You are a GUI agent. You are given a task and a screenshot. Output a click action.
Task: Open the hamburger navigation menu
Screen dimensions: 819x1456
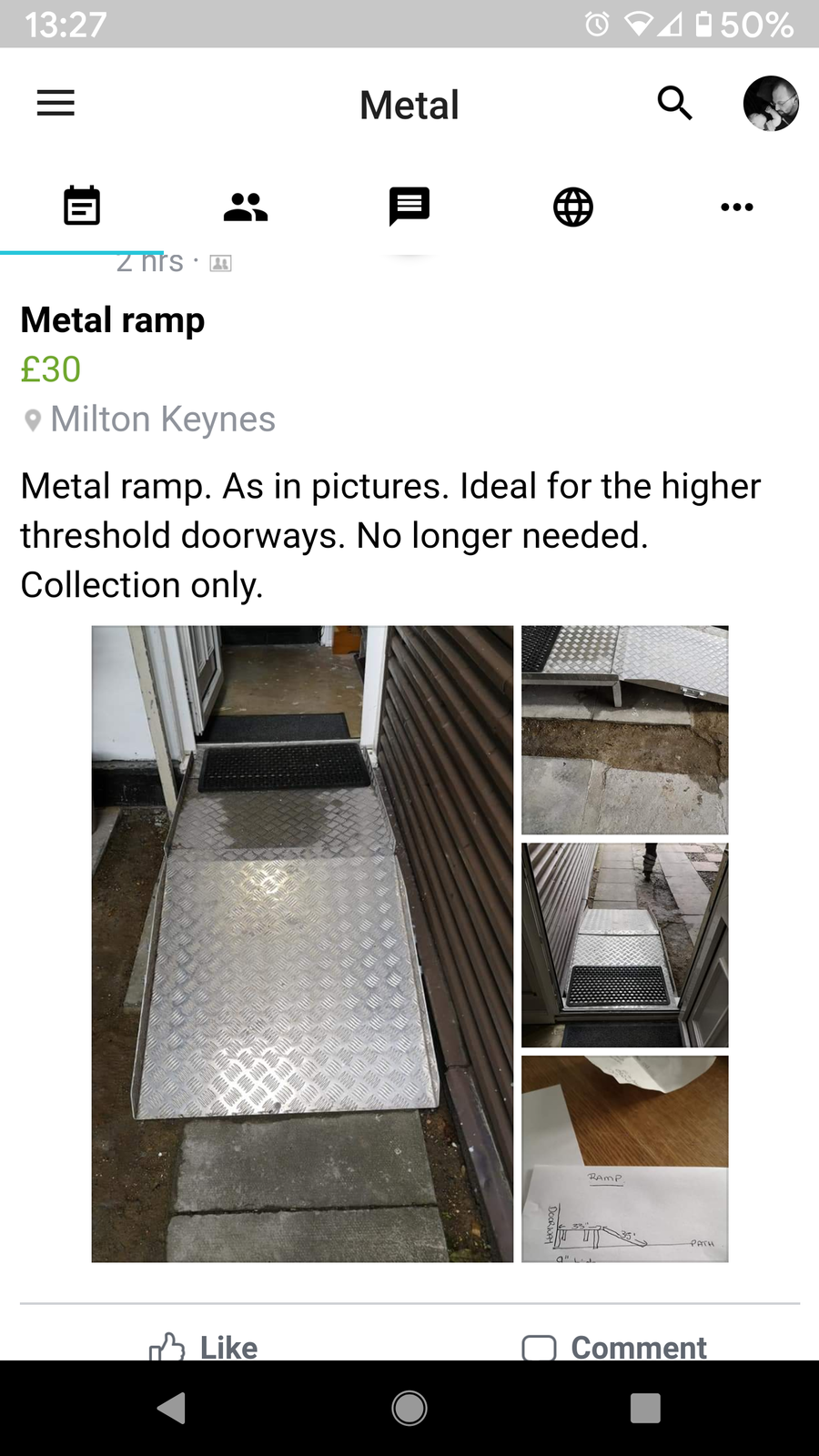coord(56,103)
